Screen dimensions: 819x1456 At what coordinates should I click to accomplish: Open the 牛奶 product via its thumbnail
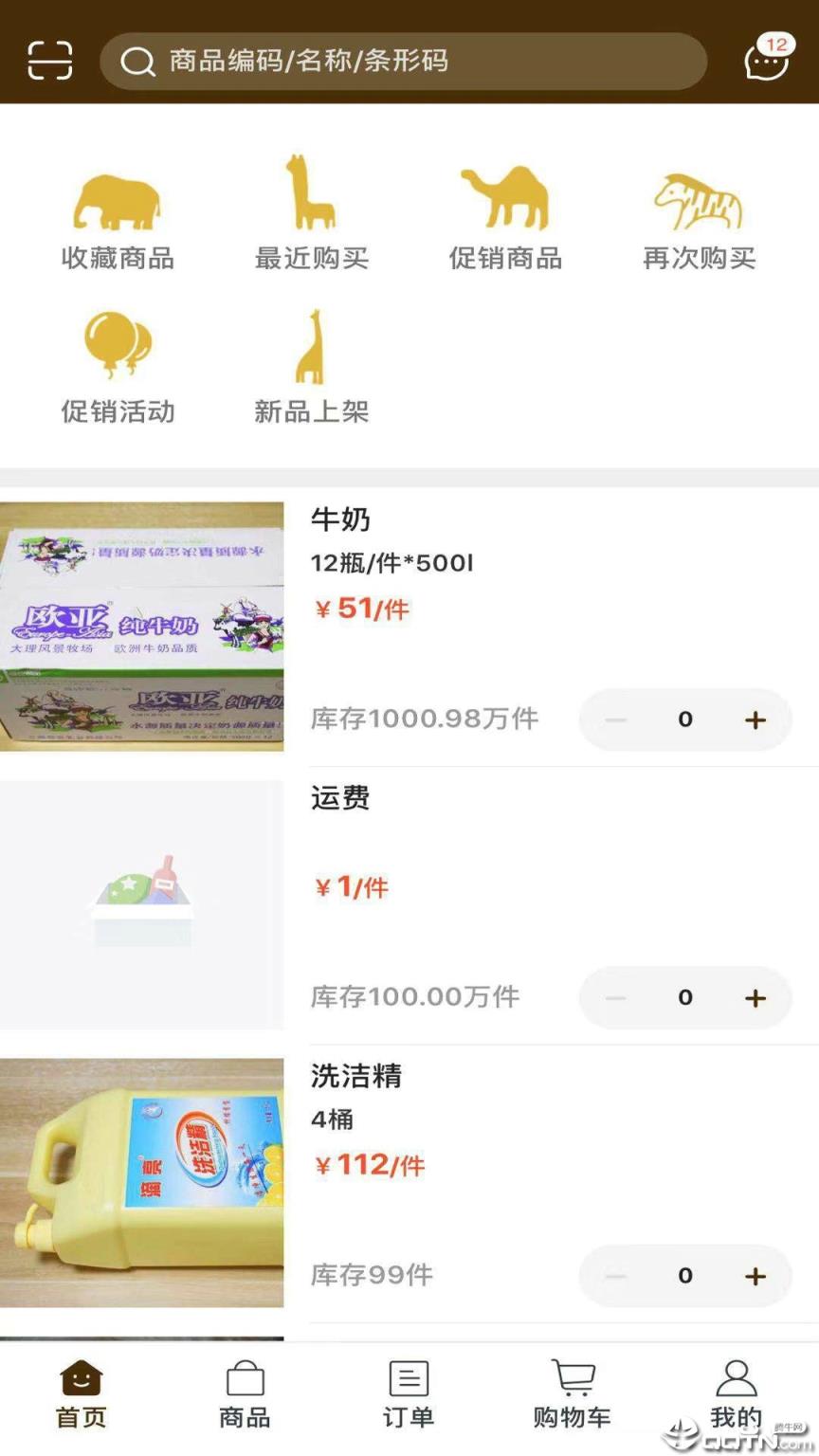141,628
